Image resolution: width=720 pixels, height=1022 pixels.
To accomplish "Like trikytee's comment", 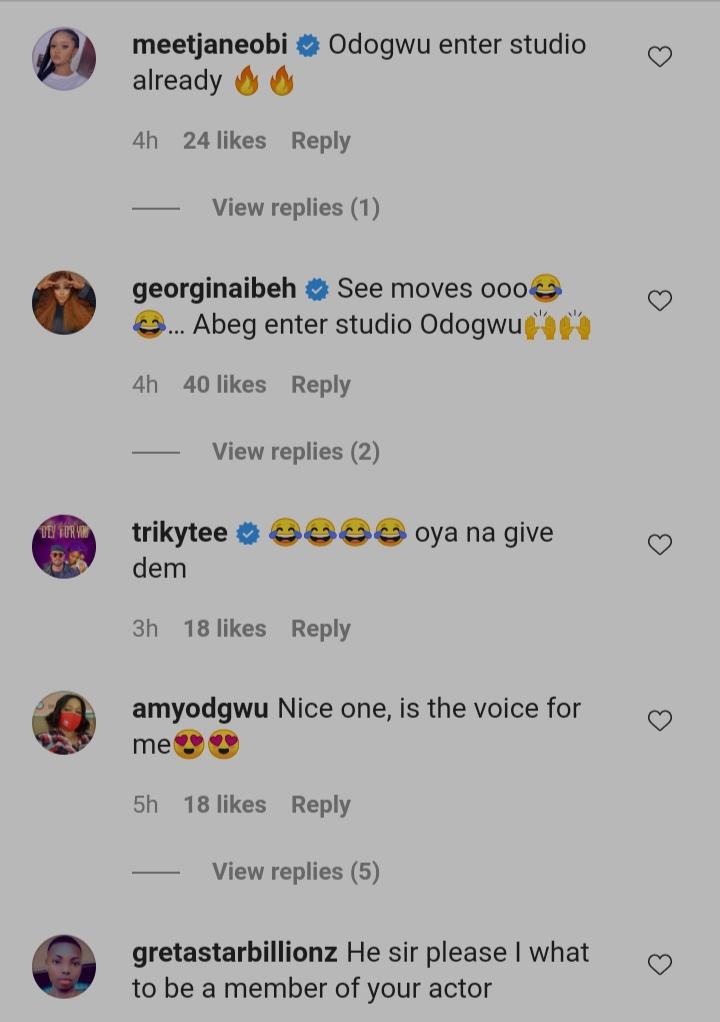I will [660, 544].
